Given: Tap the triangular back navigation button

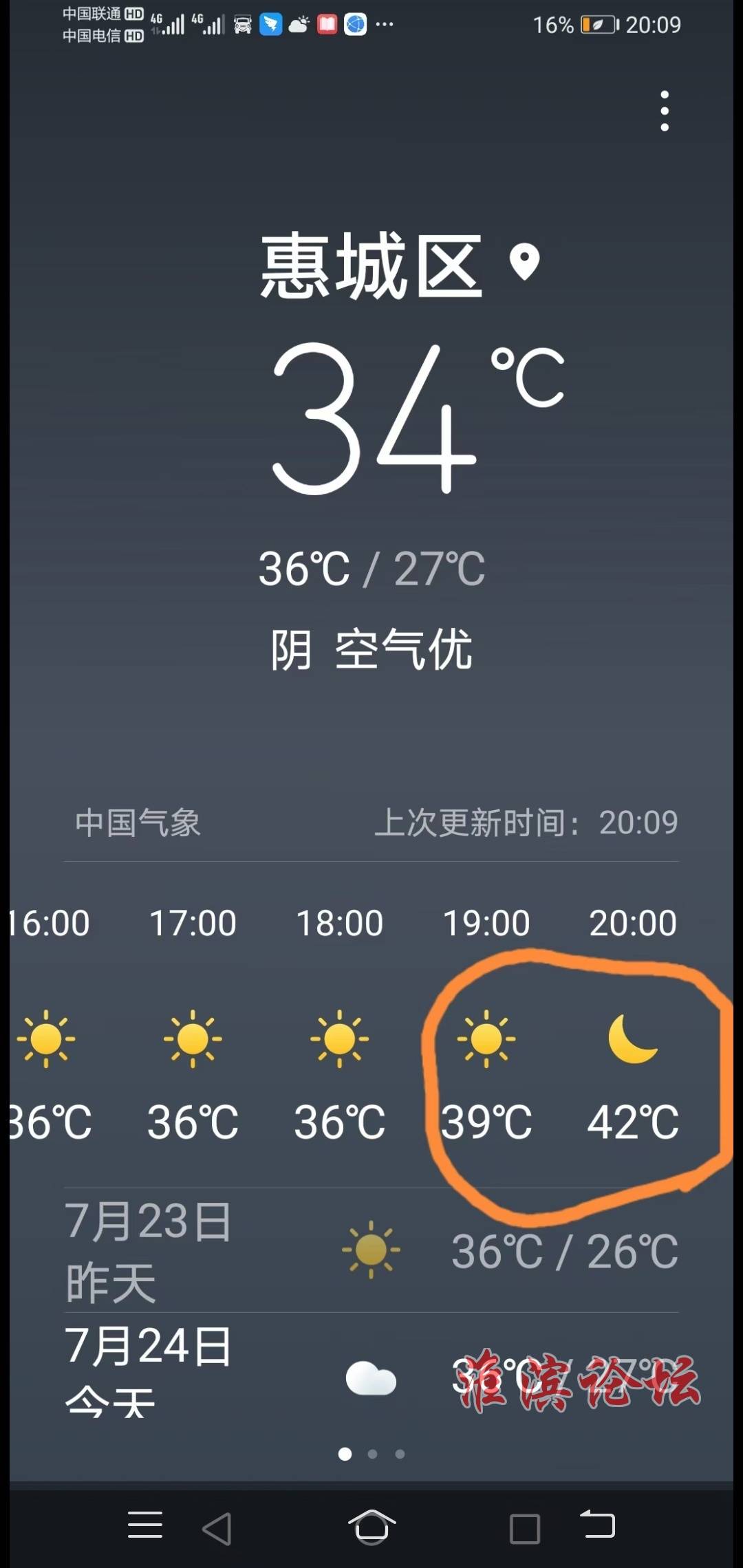Looking at the screenshot, I should pyautogui.click(x=217, y=1528).
